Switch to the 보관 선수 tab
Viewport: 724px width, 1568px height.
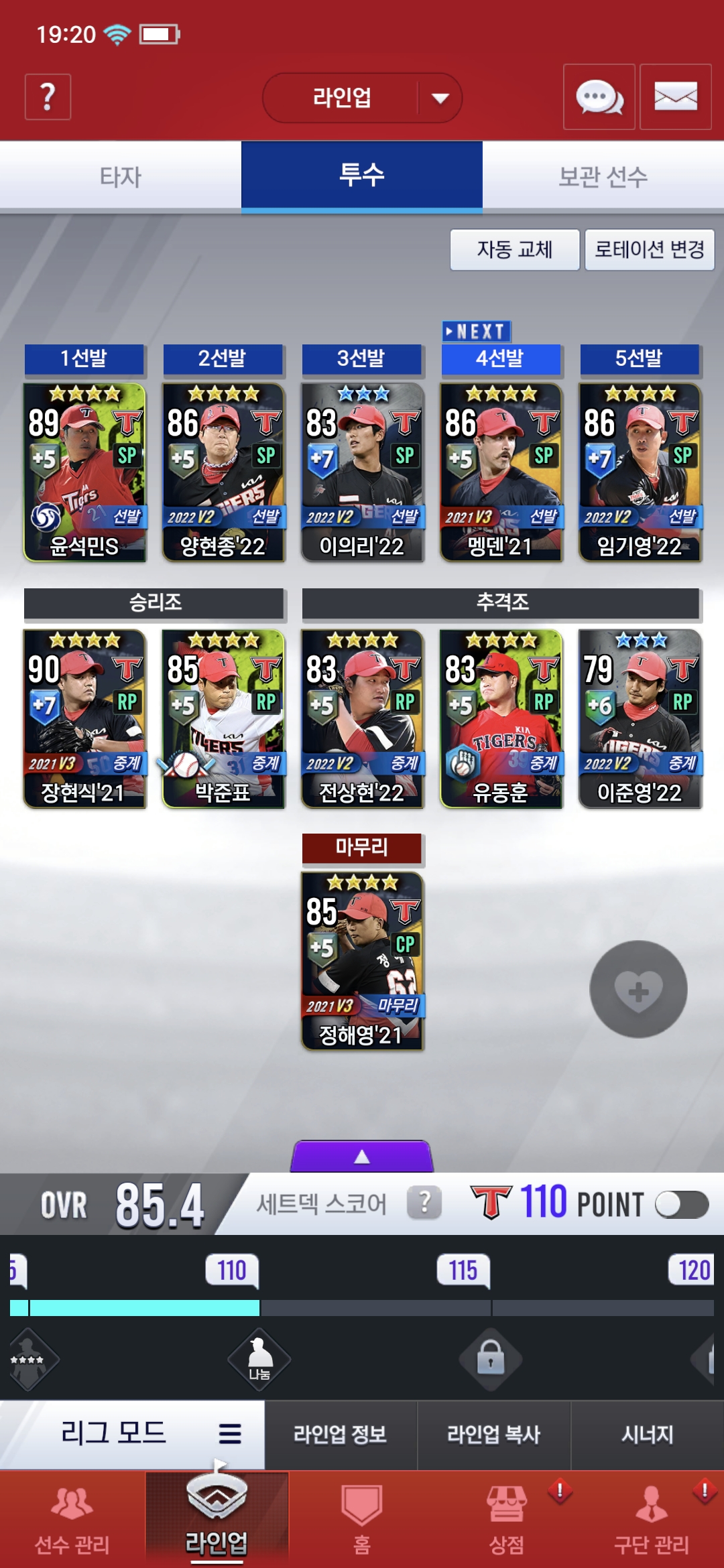coord(603,177)
